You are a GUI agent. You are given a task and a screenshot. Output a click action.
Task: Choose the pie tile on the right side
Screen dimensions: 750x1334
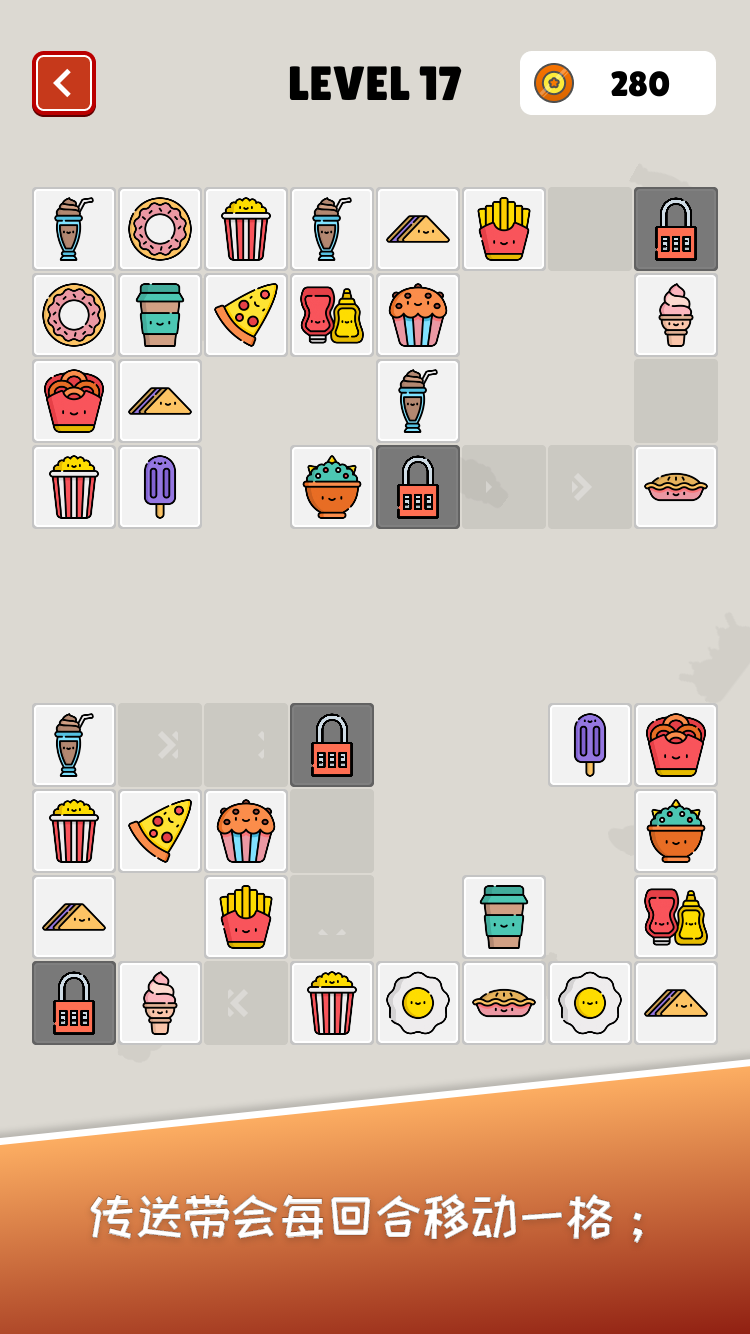pyautogui.click(x=676, y=487)
